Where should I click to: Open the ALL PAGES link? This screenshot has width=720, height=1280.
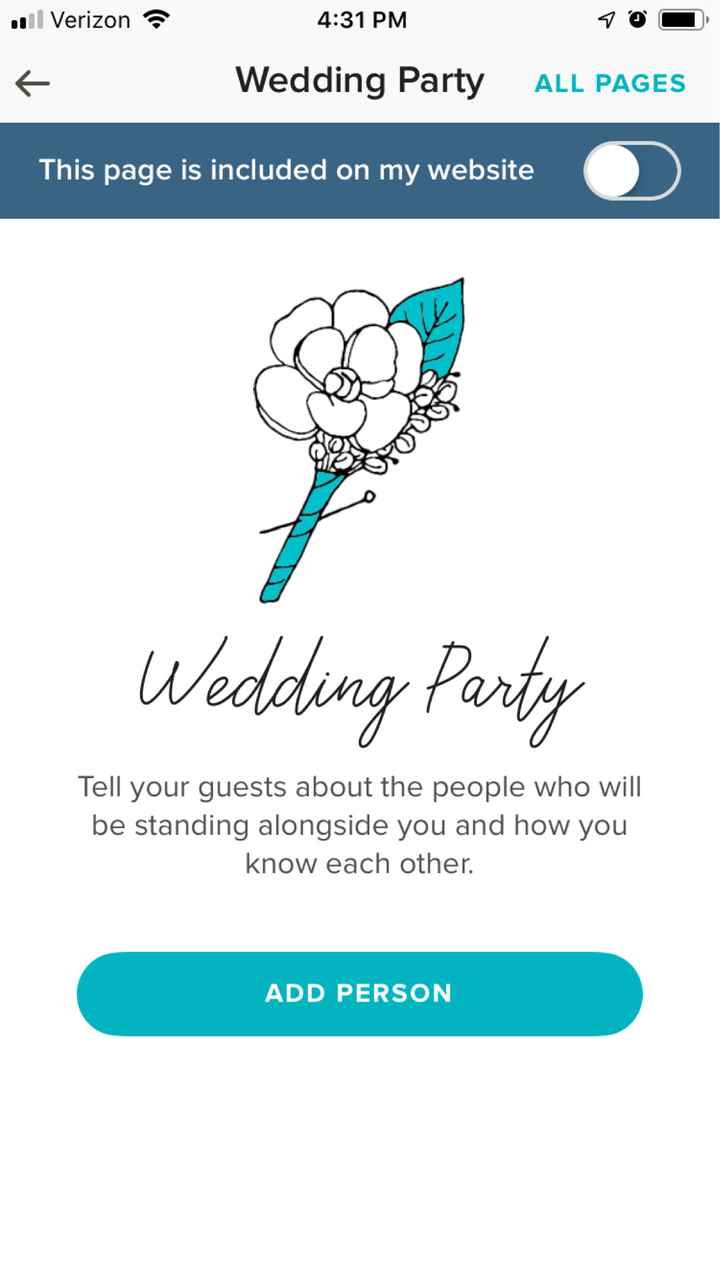click(x=610, y=83)
